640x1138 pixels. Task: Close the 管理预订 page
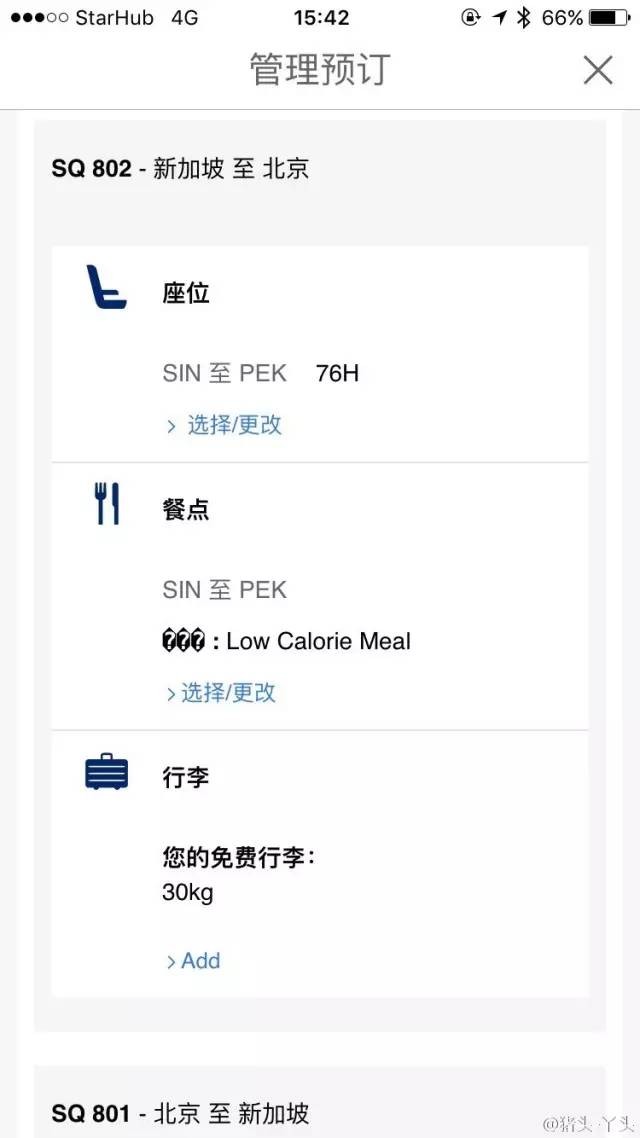(x=597, y=70)
